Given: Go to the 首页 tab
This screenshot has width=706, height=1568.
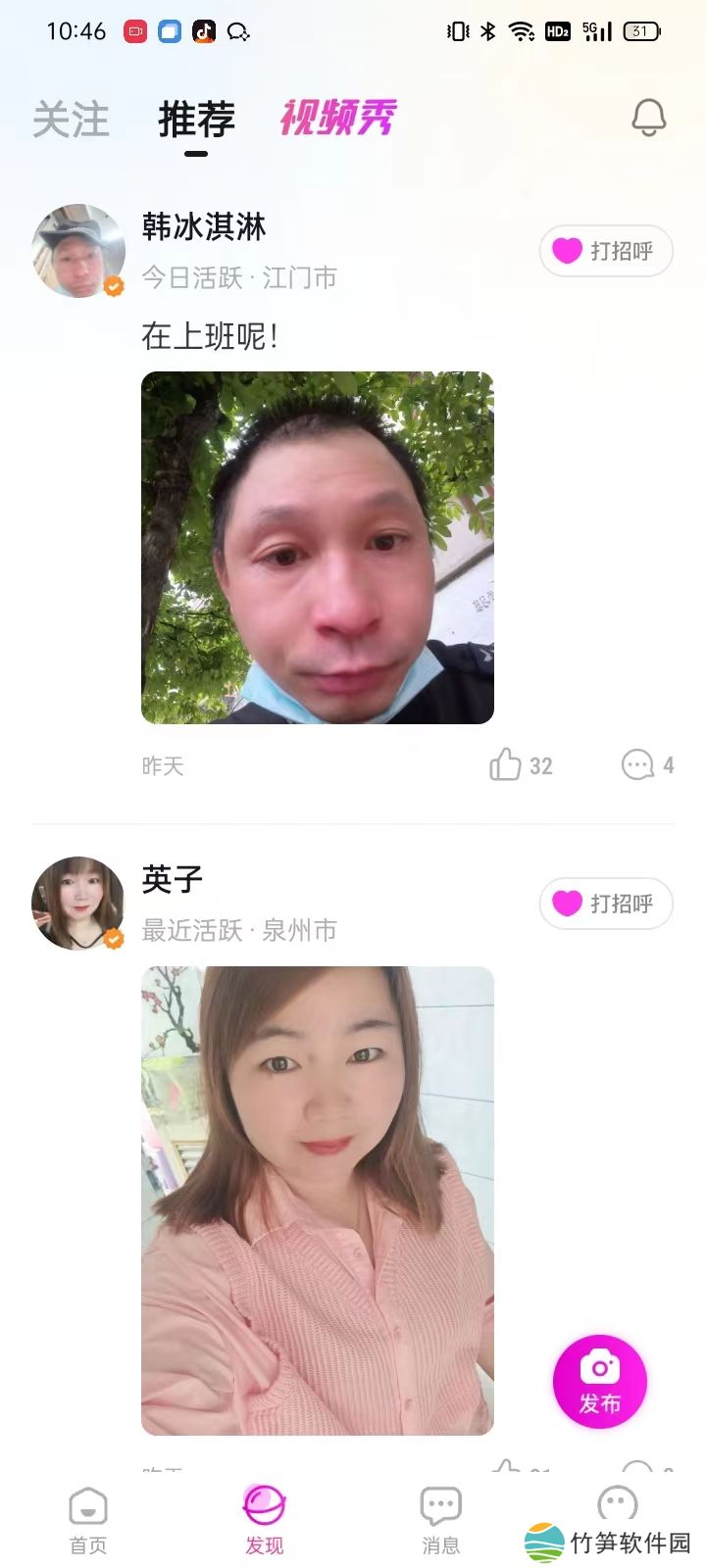Looking at the screenshot, I should coord(88,1519).
